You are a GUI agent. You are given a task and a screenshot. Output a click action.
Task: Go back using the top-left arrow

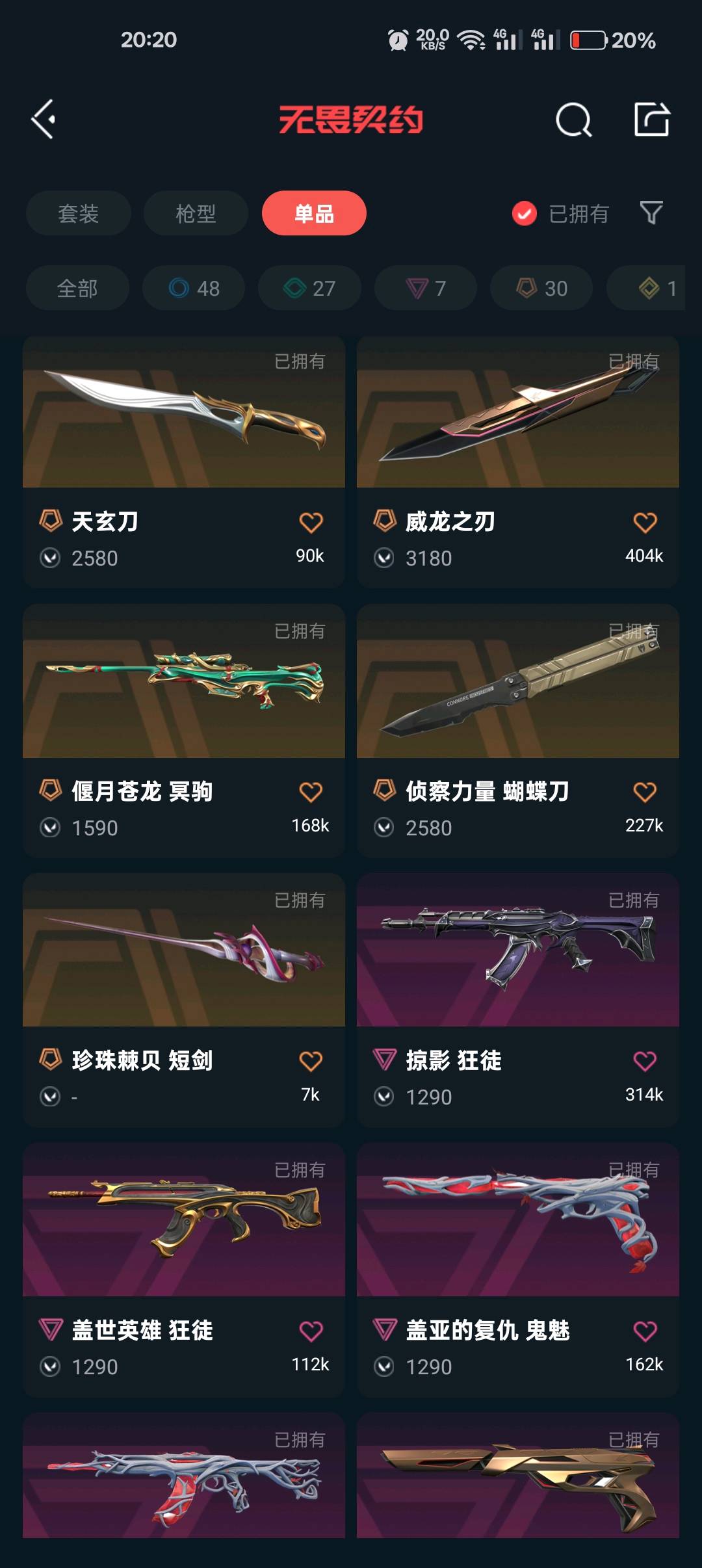(x=44, y=120)
